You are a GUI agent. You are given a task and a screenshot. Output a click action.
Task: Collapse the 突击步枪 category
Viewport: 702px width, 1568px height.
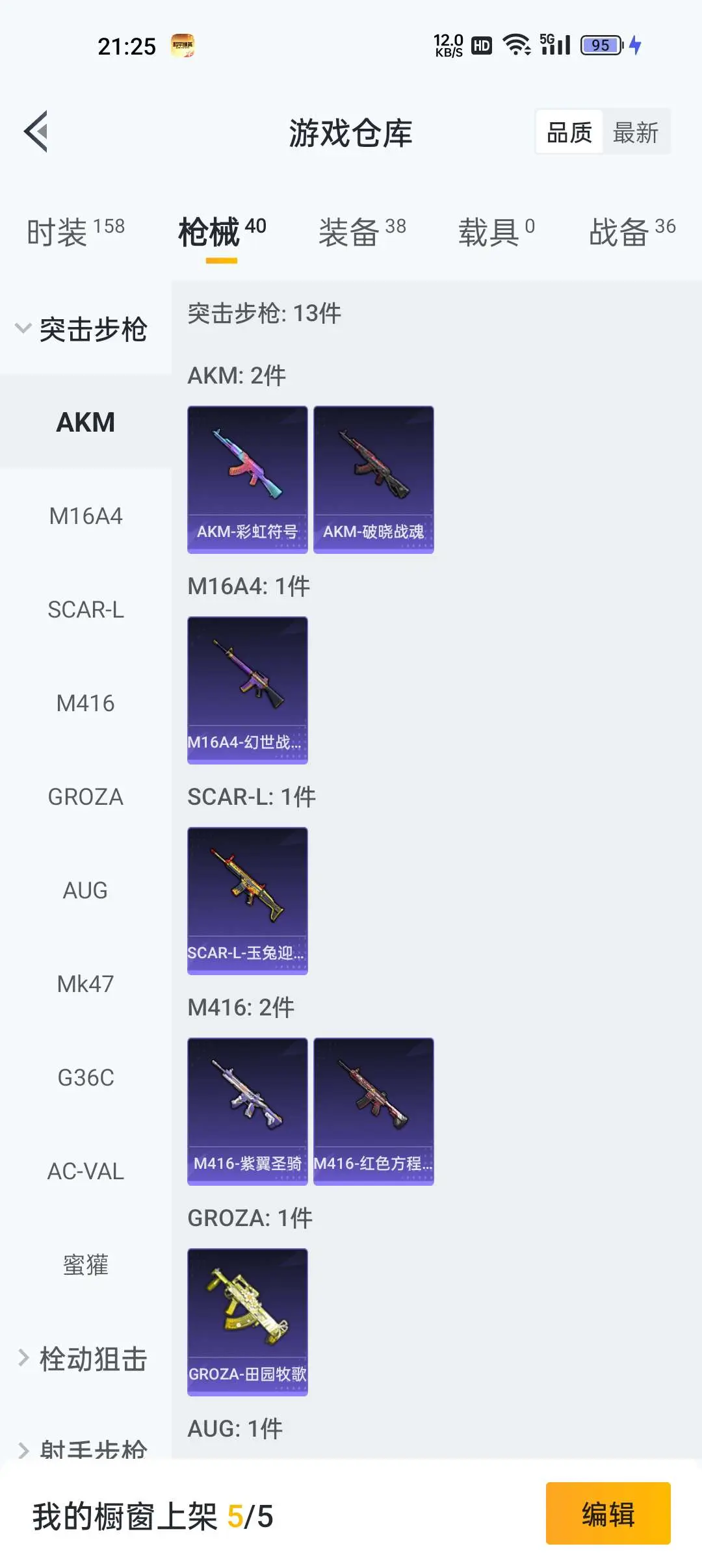click(x=81, y=329)
